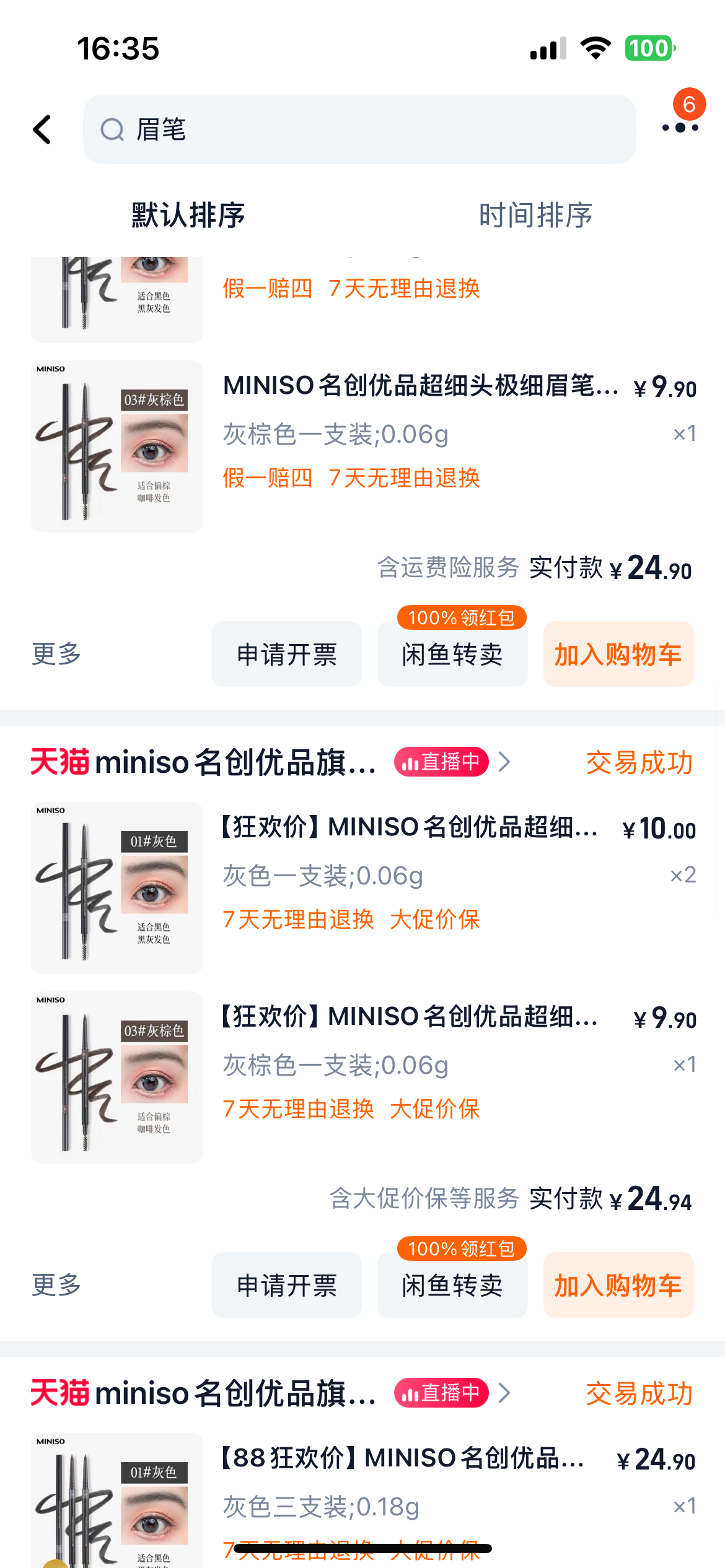Open the MINISO名创优品超细头极细眉笔 灰棕色 item
This screenshot has width=725, height=1568.
click(420, 386)
